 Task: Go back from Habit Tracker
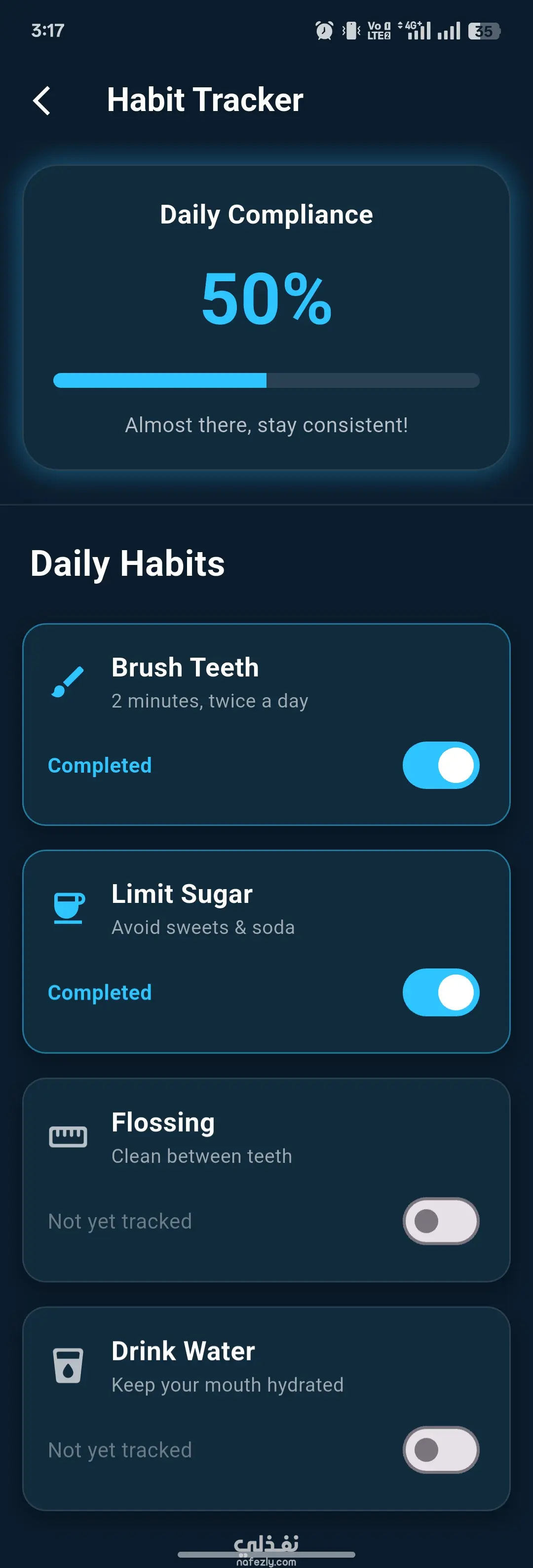(41, 101)
